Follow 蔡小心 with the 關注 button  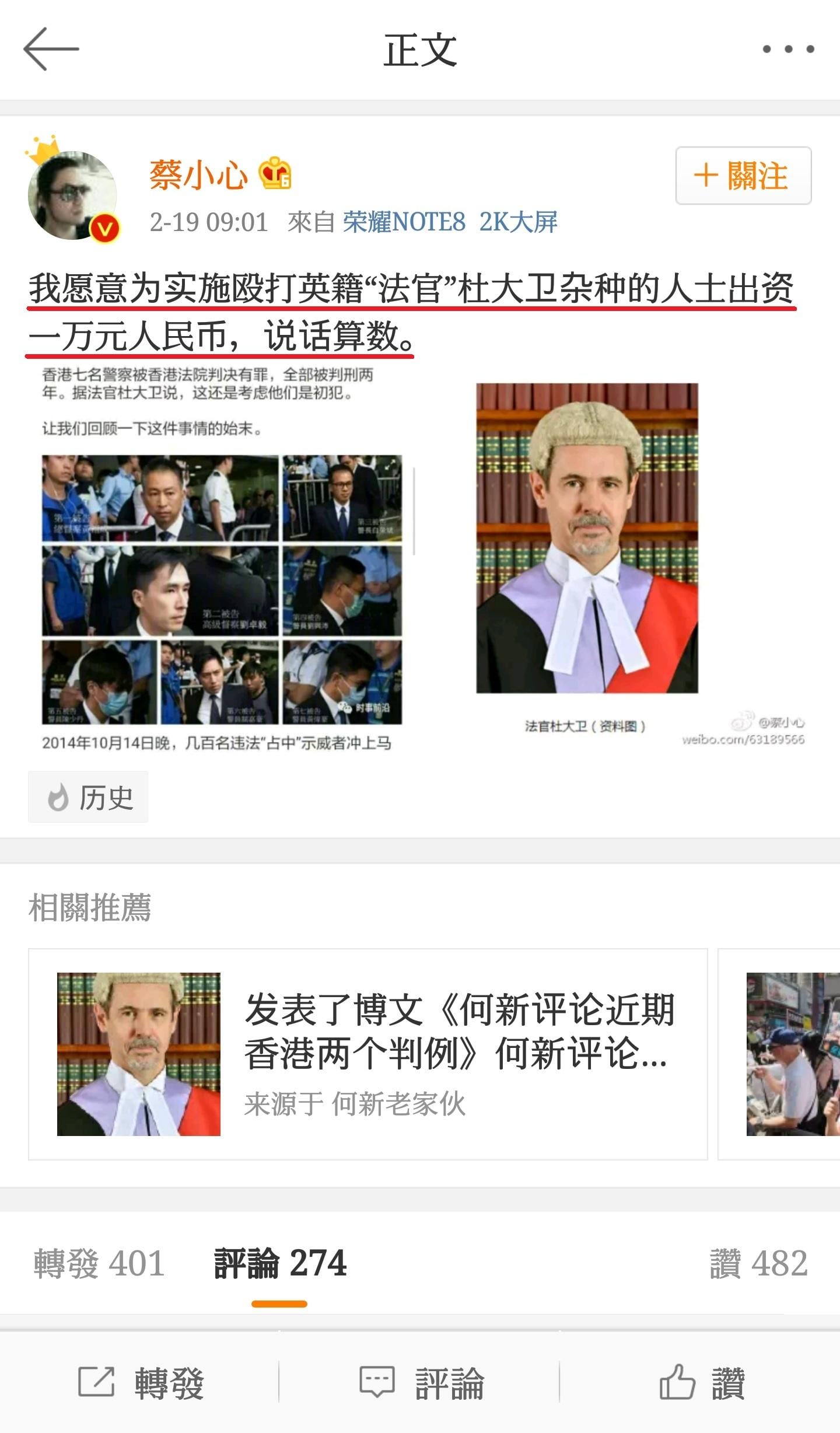(x=743, y=176)
